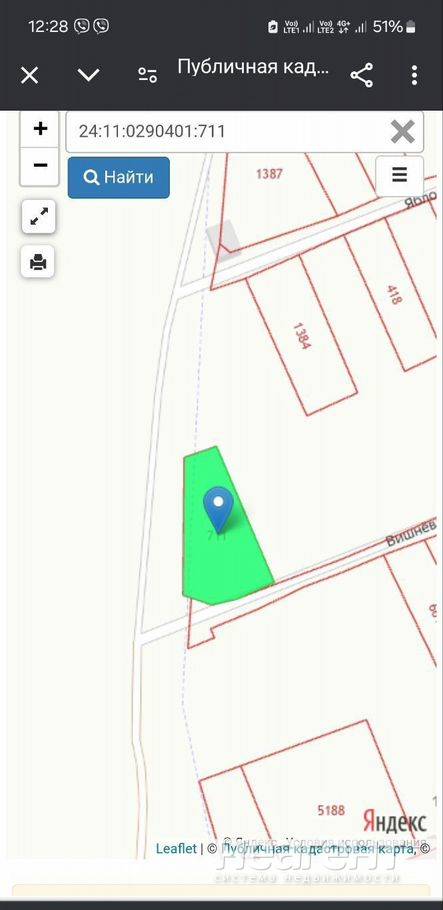
Task: Open site settings sliders icon
Action: (147, 75)
